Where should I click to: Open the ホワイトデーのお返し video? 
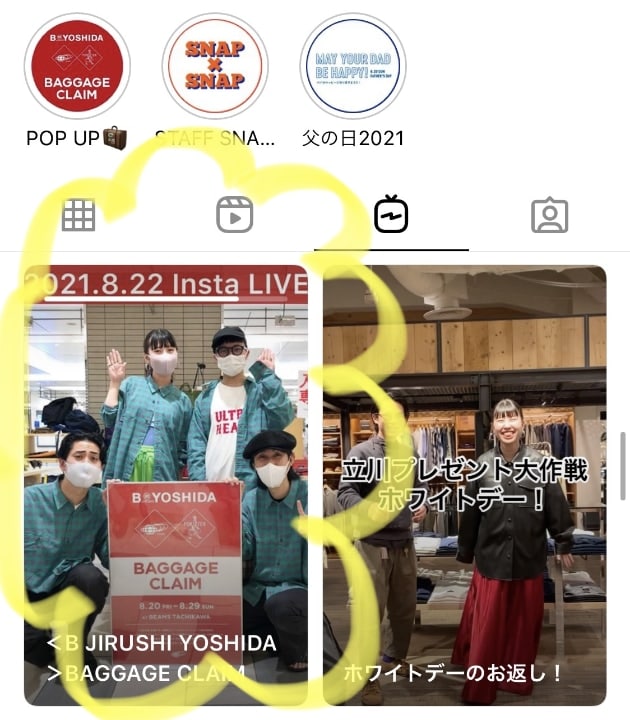(x=465, y=485)
